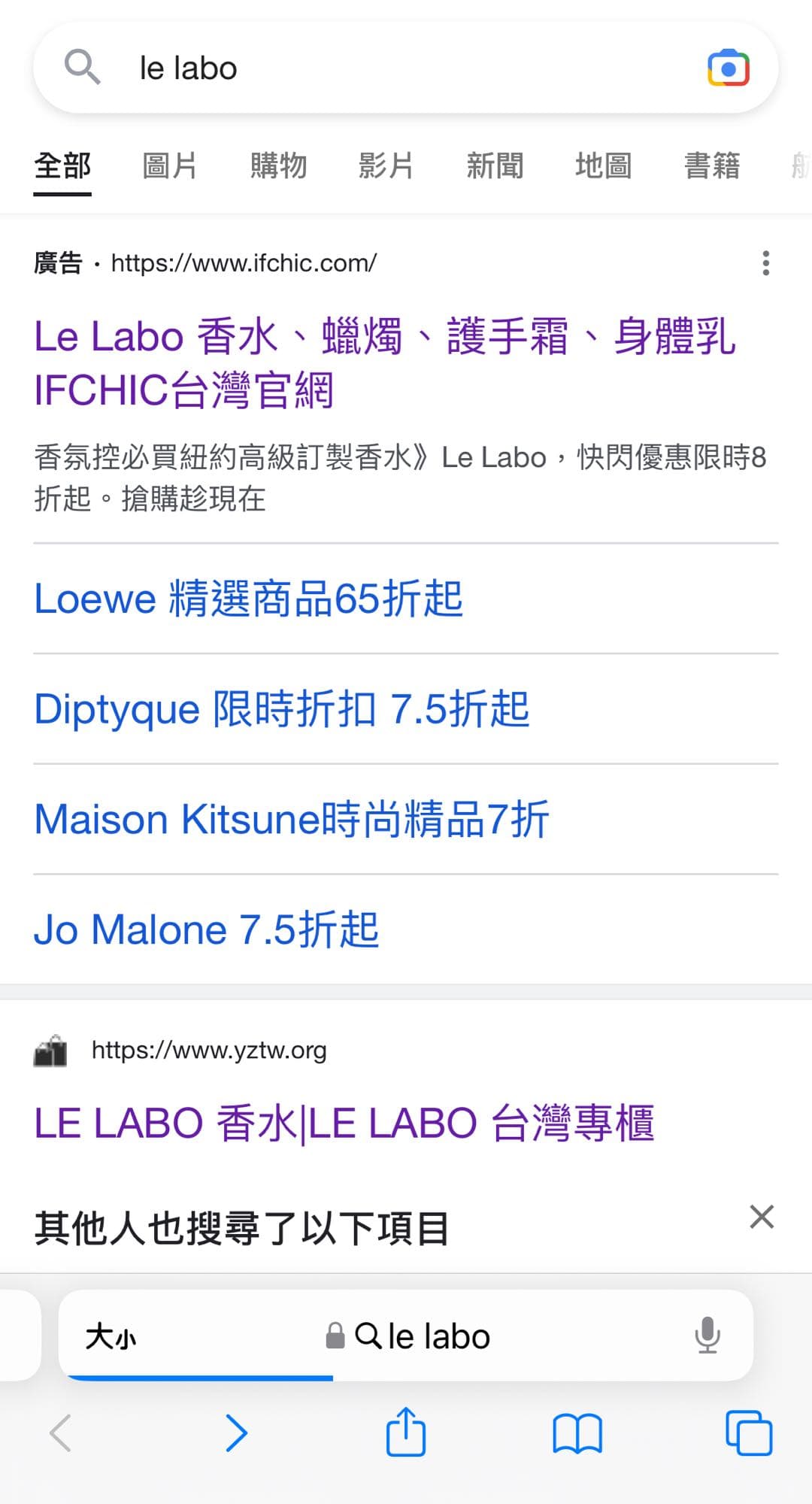
Task: Switch to the 圖片 search tab
Action: (169, 165)
